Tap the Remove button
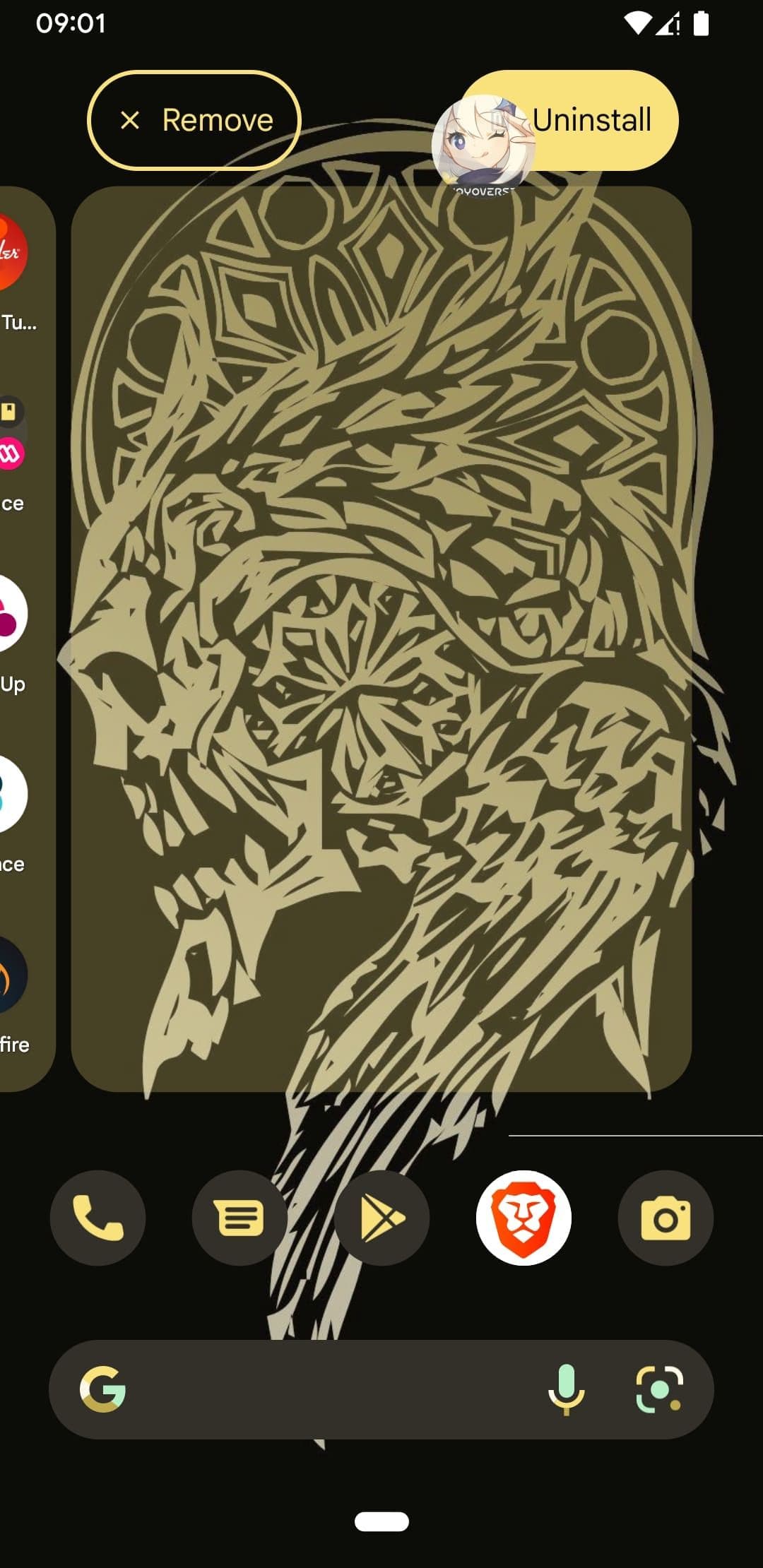This screenshot has width=763, height=1568. tap(194, 120)
